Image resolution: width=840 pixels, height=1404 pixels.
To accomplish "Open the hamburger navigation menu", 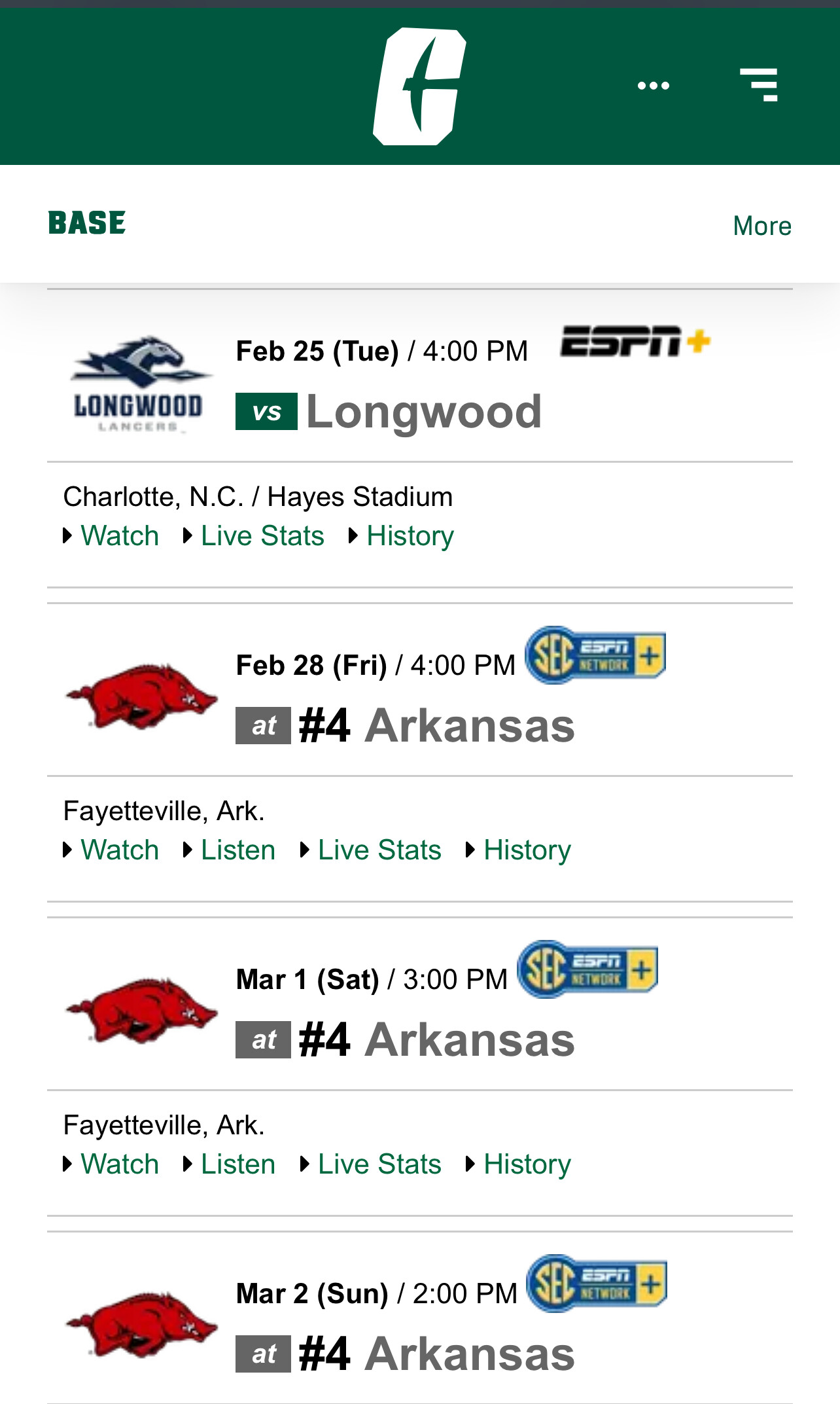I will coord(759,84).
